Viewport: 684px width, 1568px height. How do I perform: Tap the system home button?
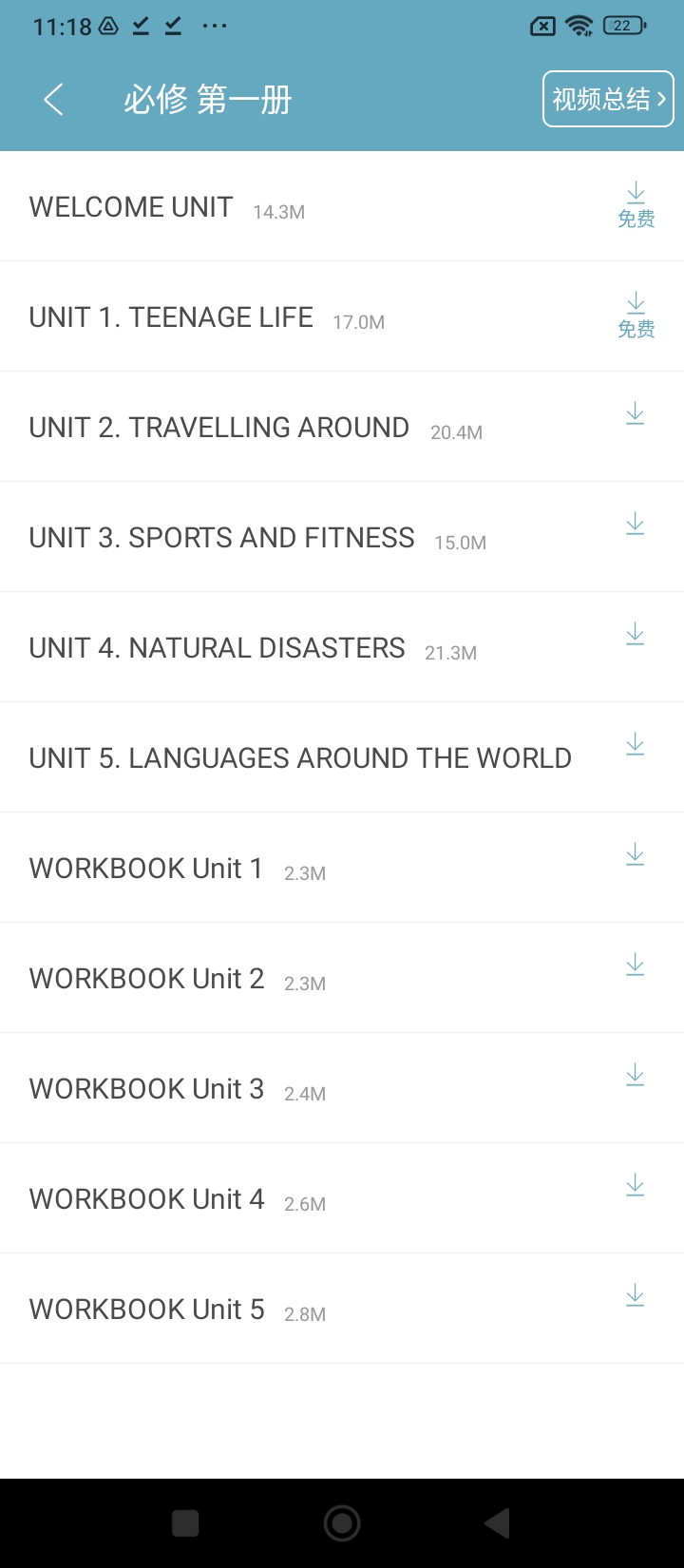click(x=342, y=1523)
